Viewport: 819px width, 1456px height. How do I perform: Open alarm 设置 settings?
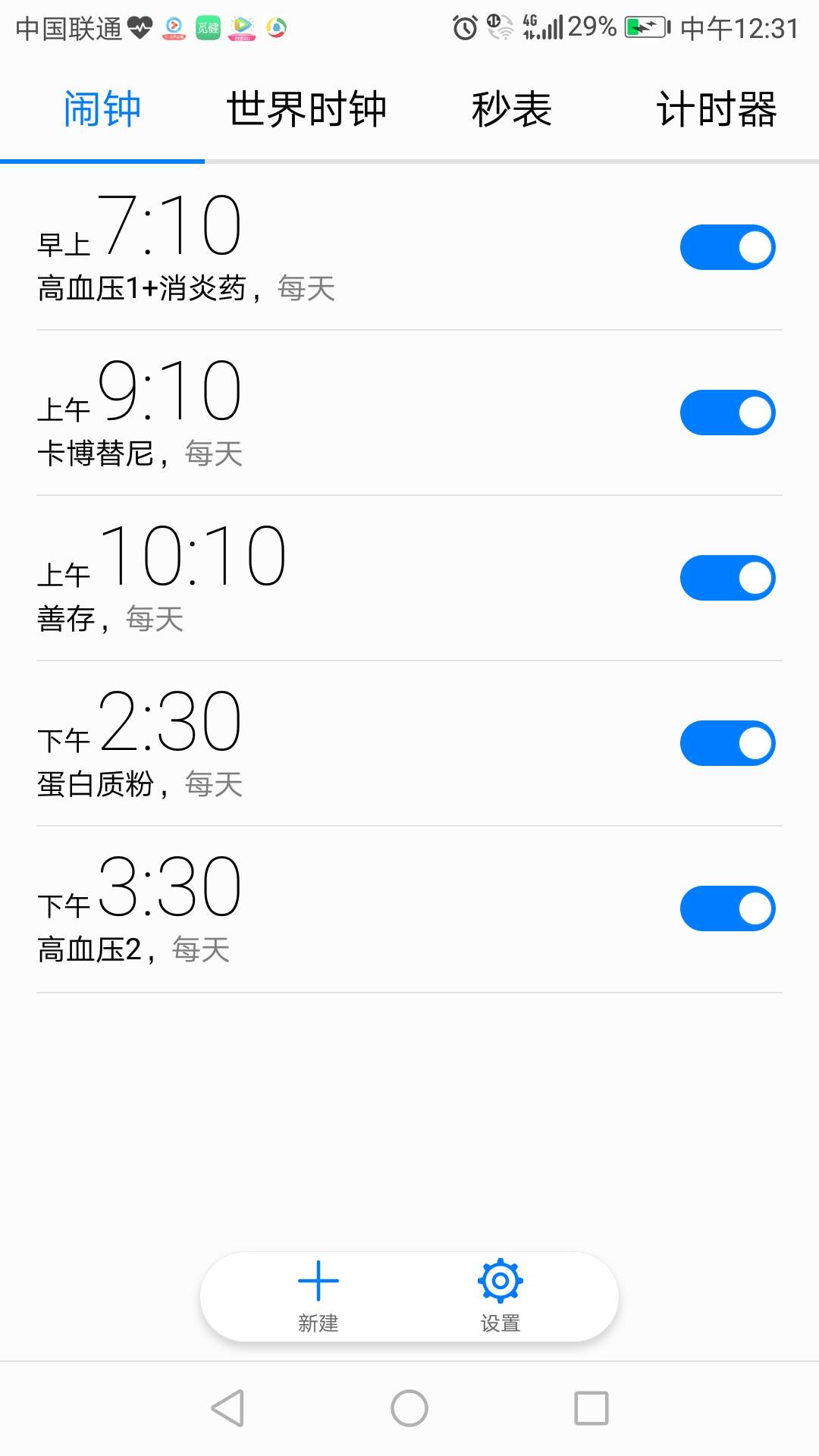(x=500, y=1295)
